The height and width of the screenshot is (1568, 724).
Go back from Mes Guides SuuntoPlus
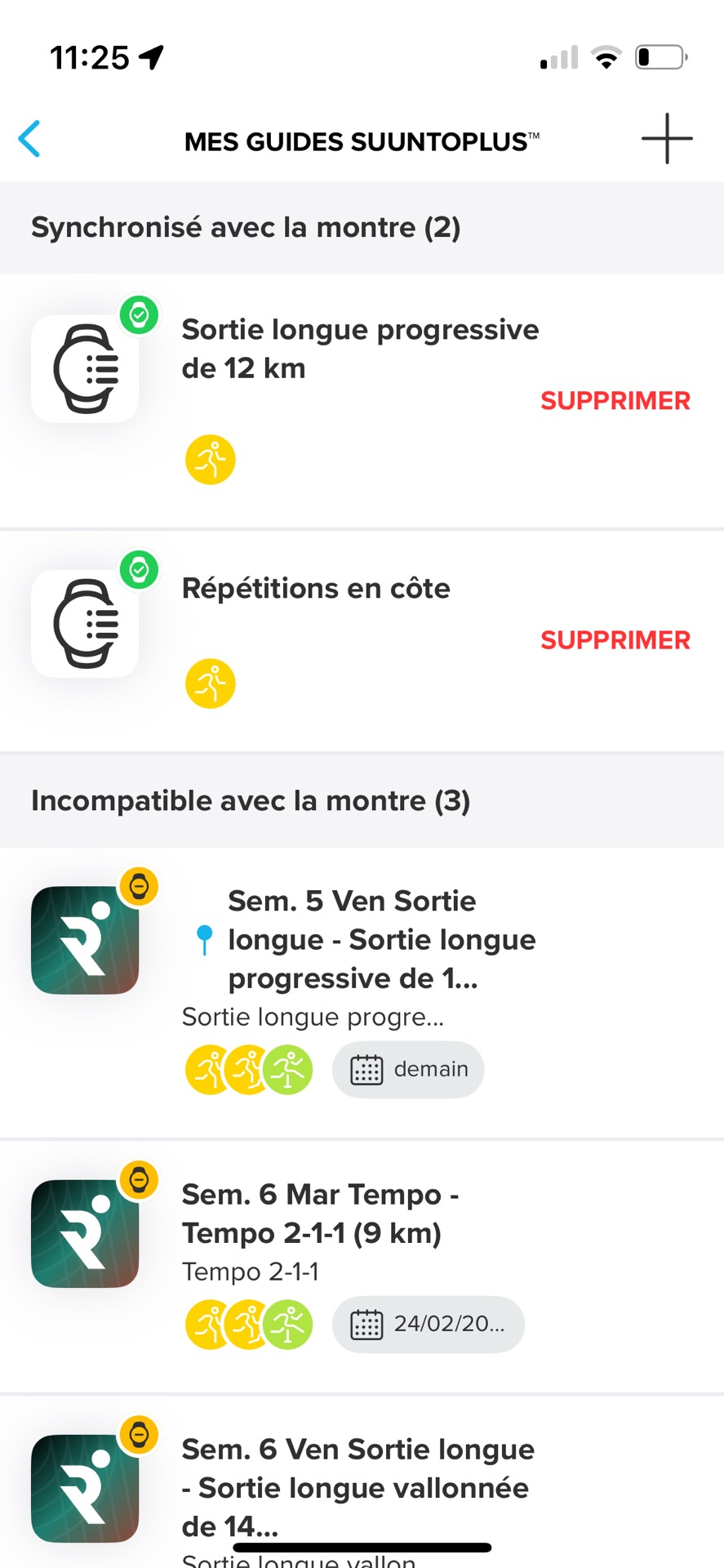(x=29, y=139)
